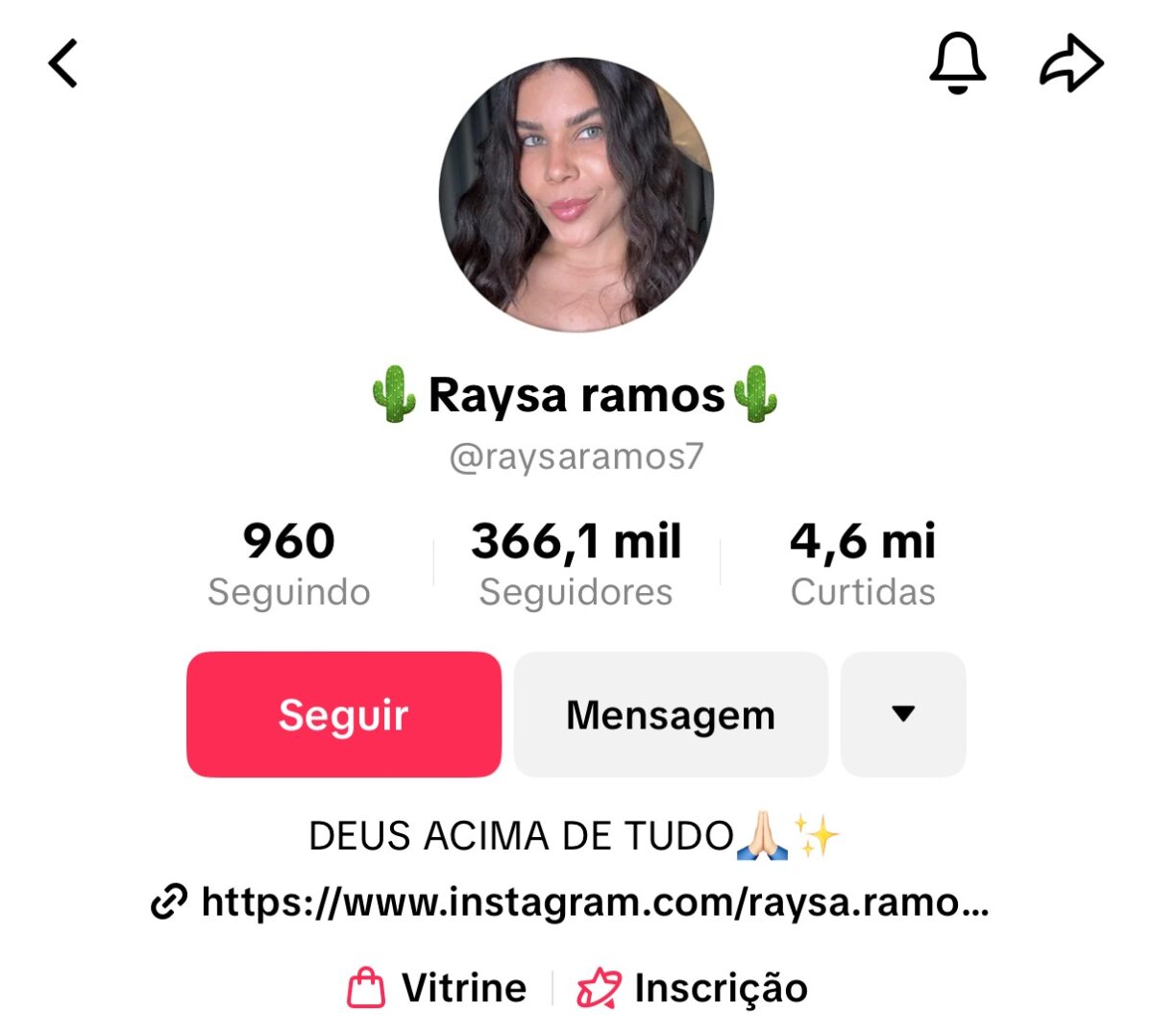This screenshot has width=1153, height=1036.
Task: Open the notifications bell
Action: (957, 63)
